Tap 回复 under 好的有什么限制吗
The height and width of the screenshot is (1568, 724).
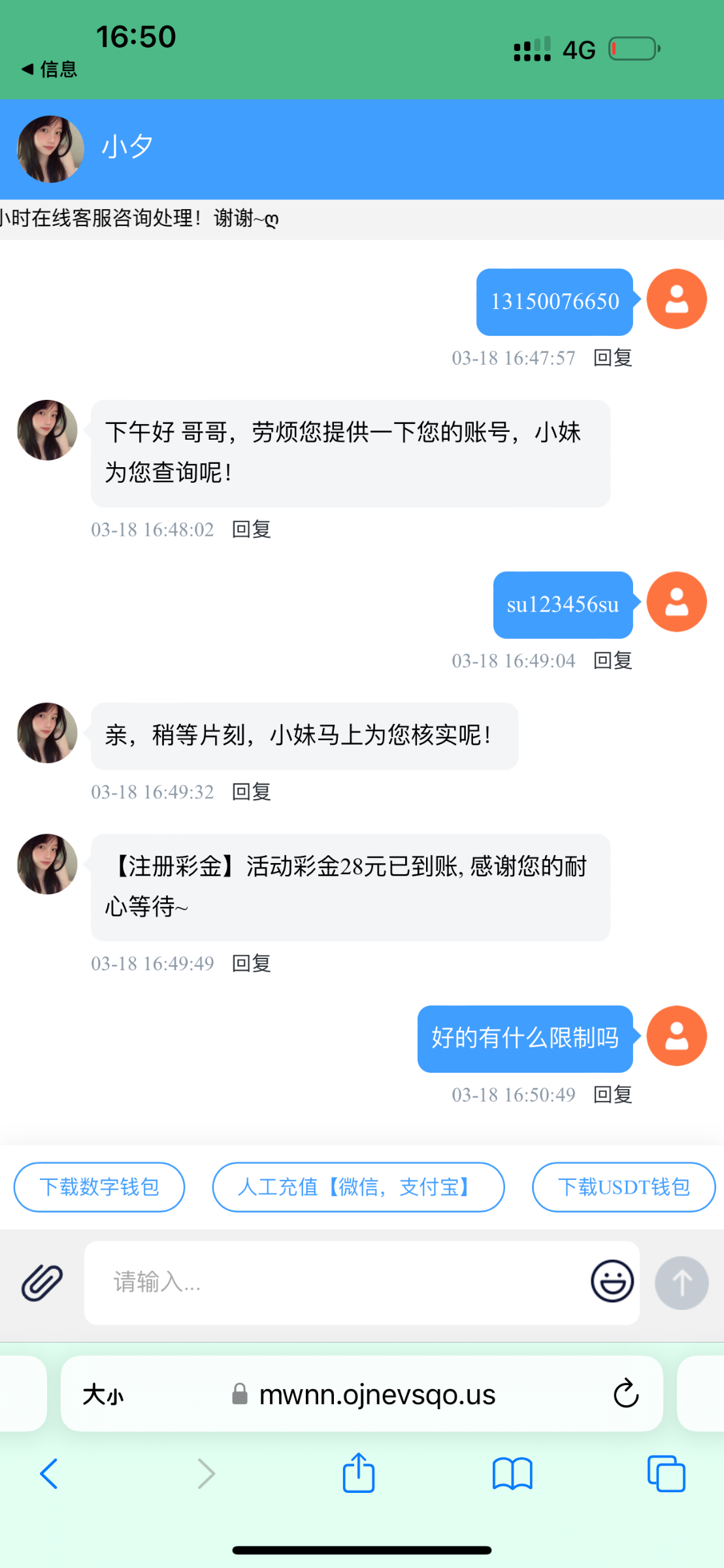coord(612,1094)
